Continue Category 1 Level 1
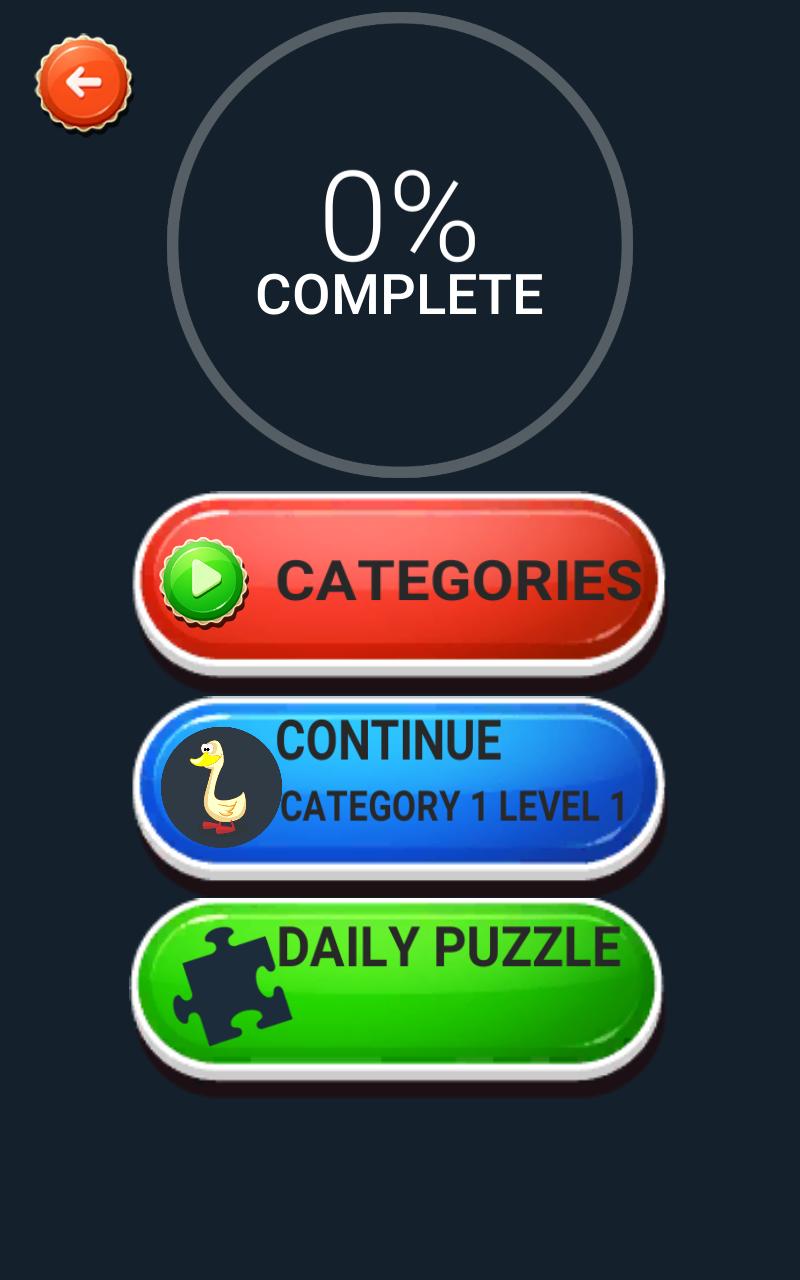The width and height of the screenshot is (800, 1280). pos(399,785)
